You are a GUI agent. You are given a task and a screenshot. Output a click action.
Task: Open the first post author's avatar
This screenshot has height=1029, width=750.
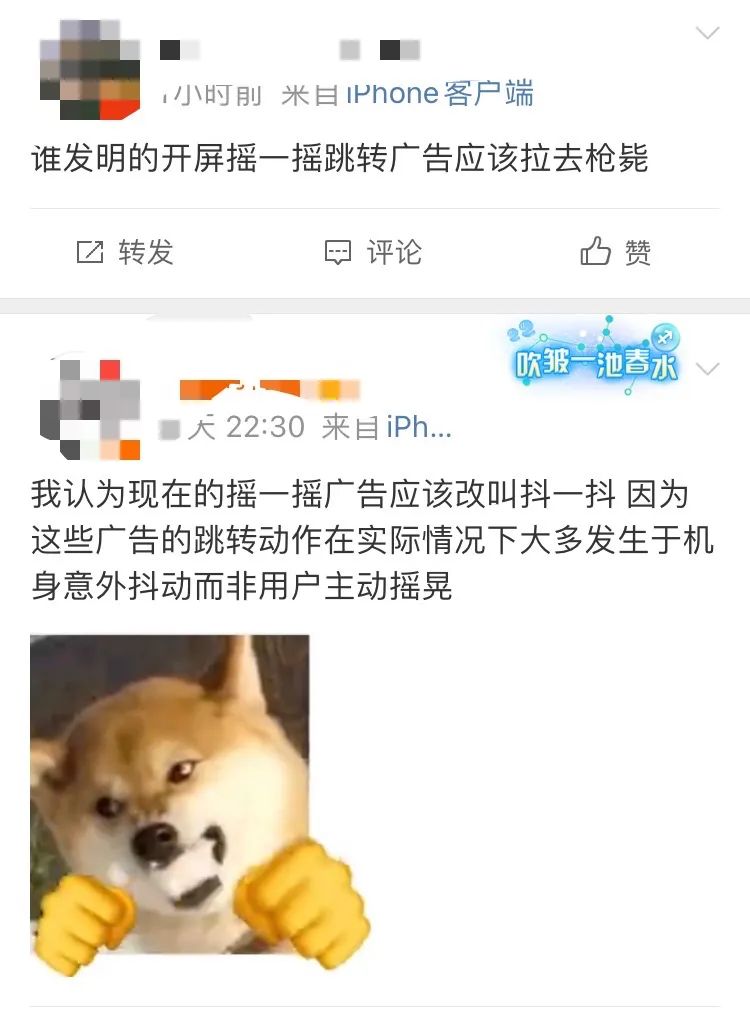pyautogui.click(x=90, y=70)
